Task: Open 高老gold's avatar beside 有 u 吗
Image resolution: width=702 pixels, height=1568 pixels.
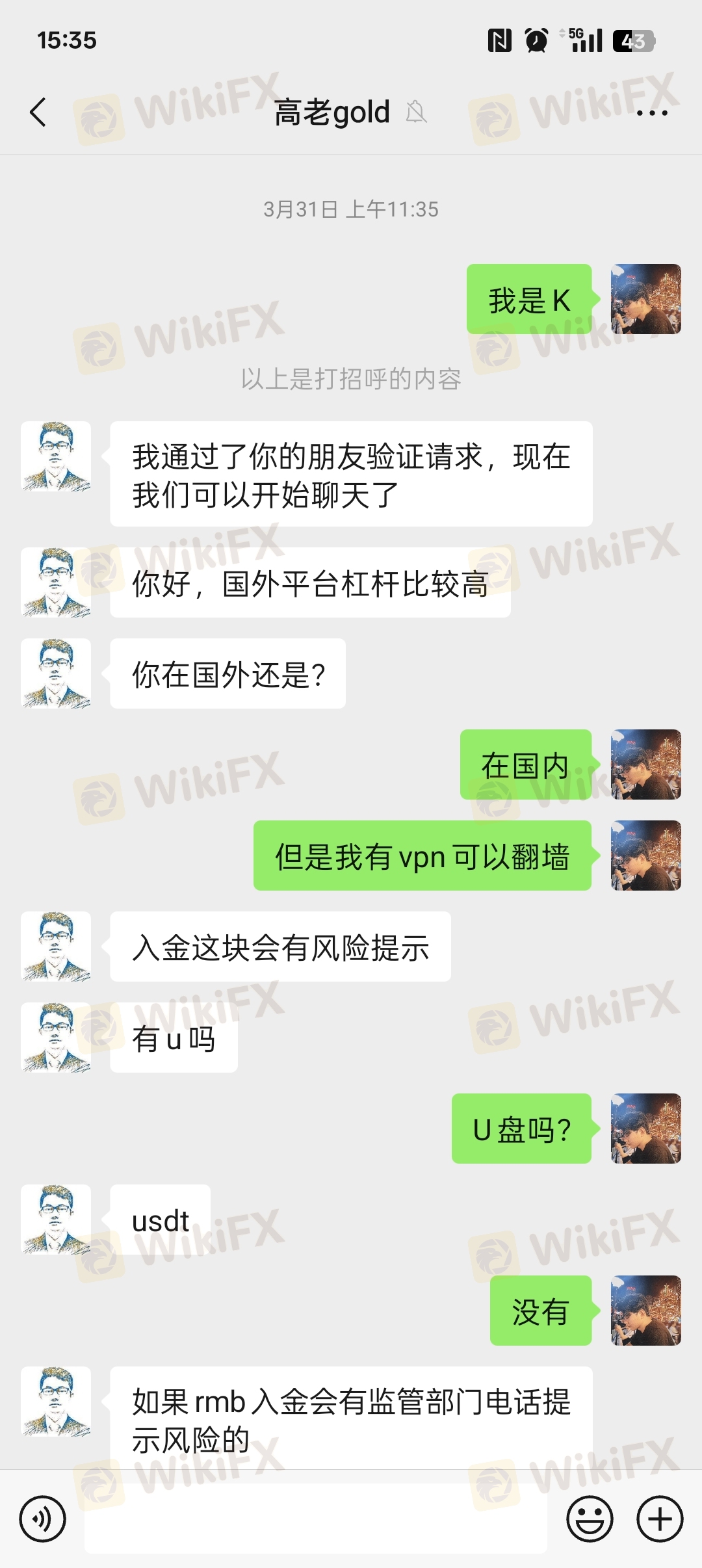Action: point(56,1038)
